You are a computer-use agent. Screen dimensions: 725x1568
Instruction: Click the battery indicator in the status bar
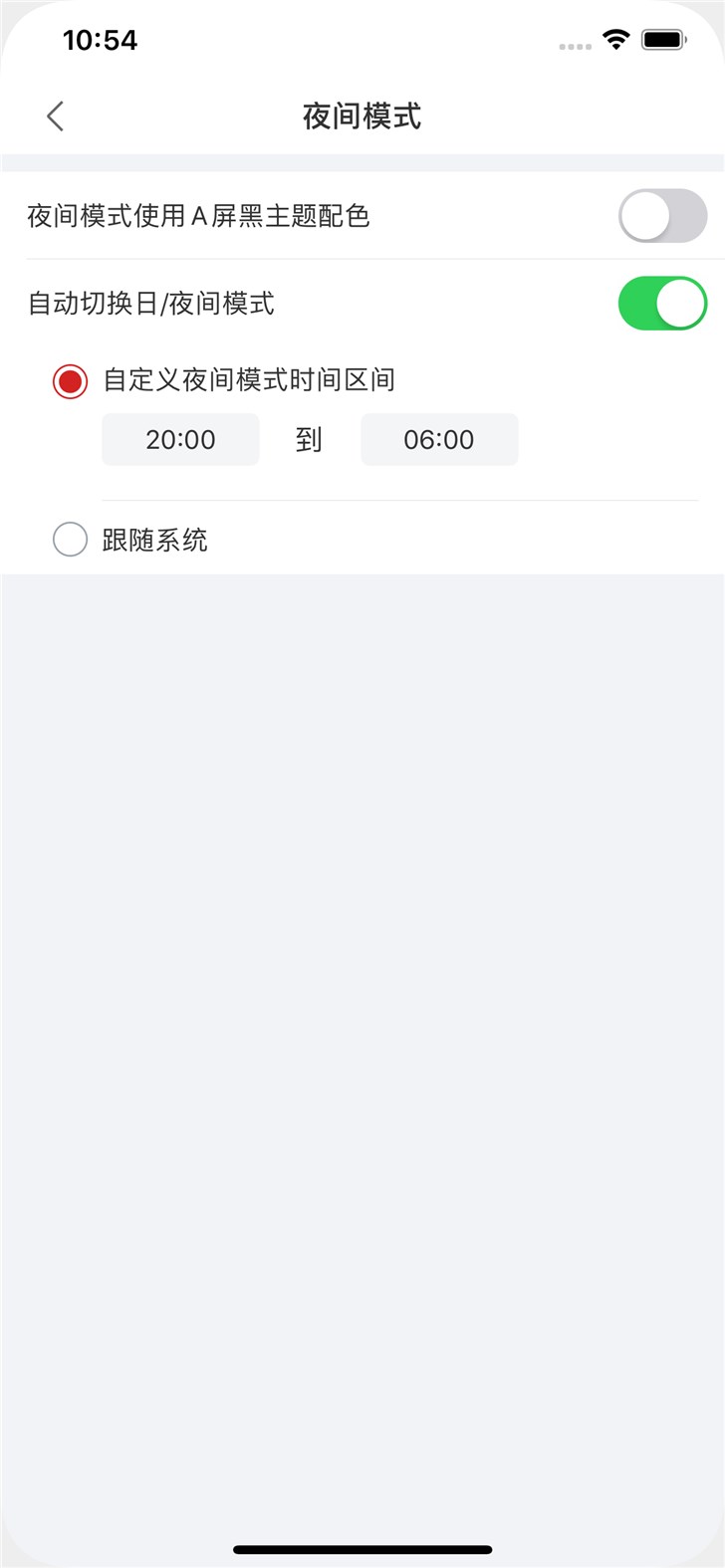click(662, 39)
